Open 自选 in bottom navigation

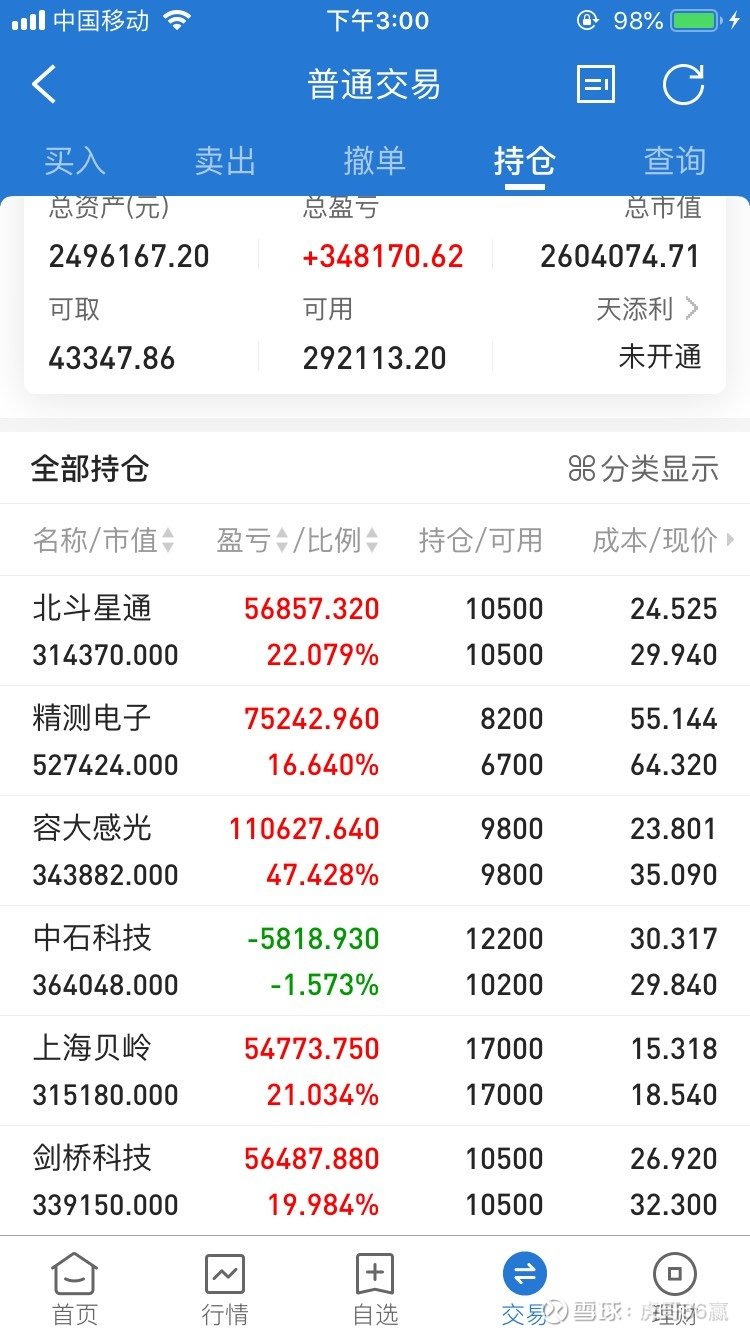(x=375, y=1288)
